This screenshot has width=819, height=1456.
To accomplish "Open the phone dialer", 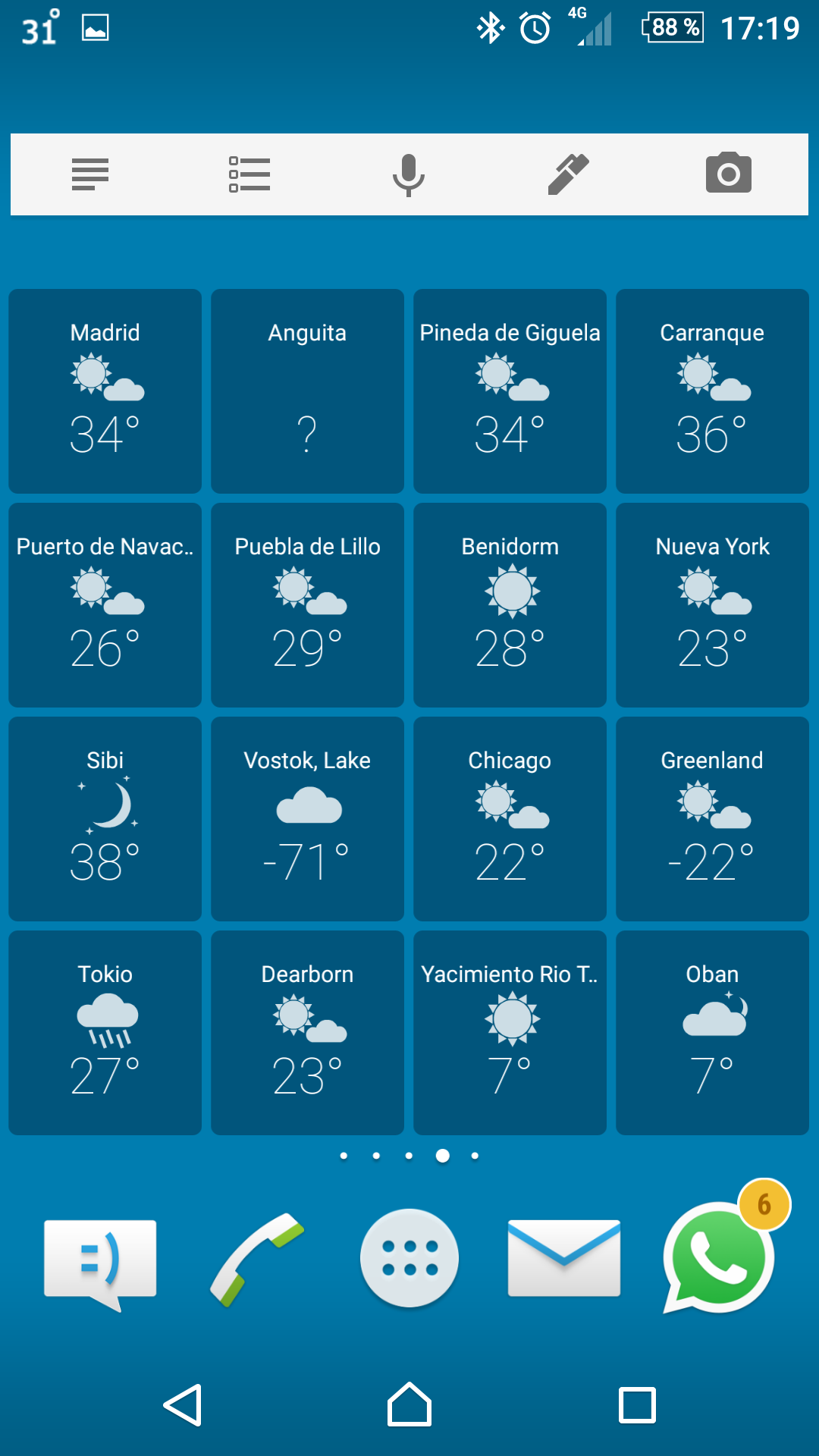I will (256, 1259).
